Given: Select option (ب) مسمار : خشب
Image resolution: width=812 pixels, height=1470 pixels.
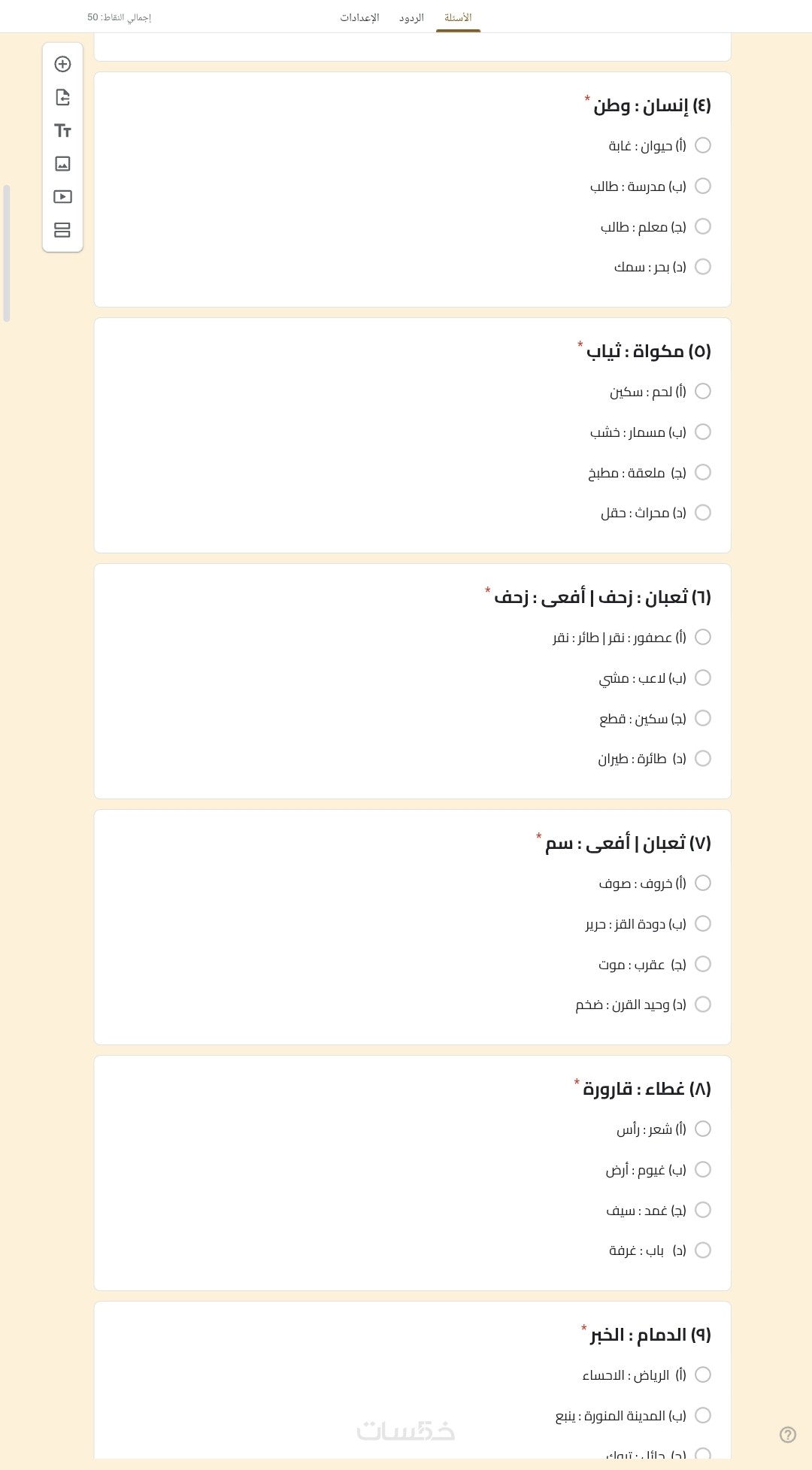Looking at the screenshot, I should click(703, 432).
